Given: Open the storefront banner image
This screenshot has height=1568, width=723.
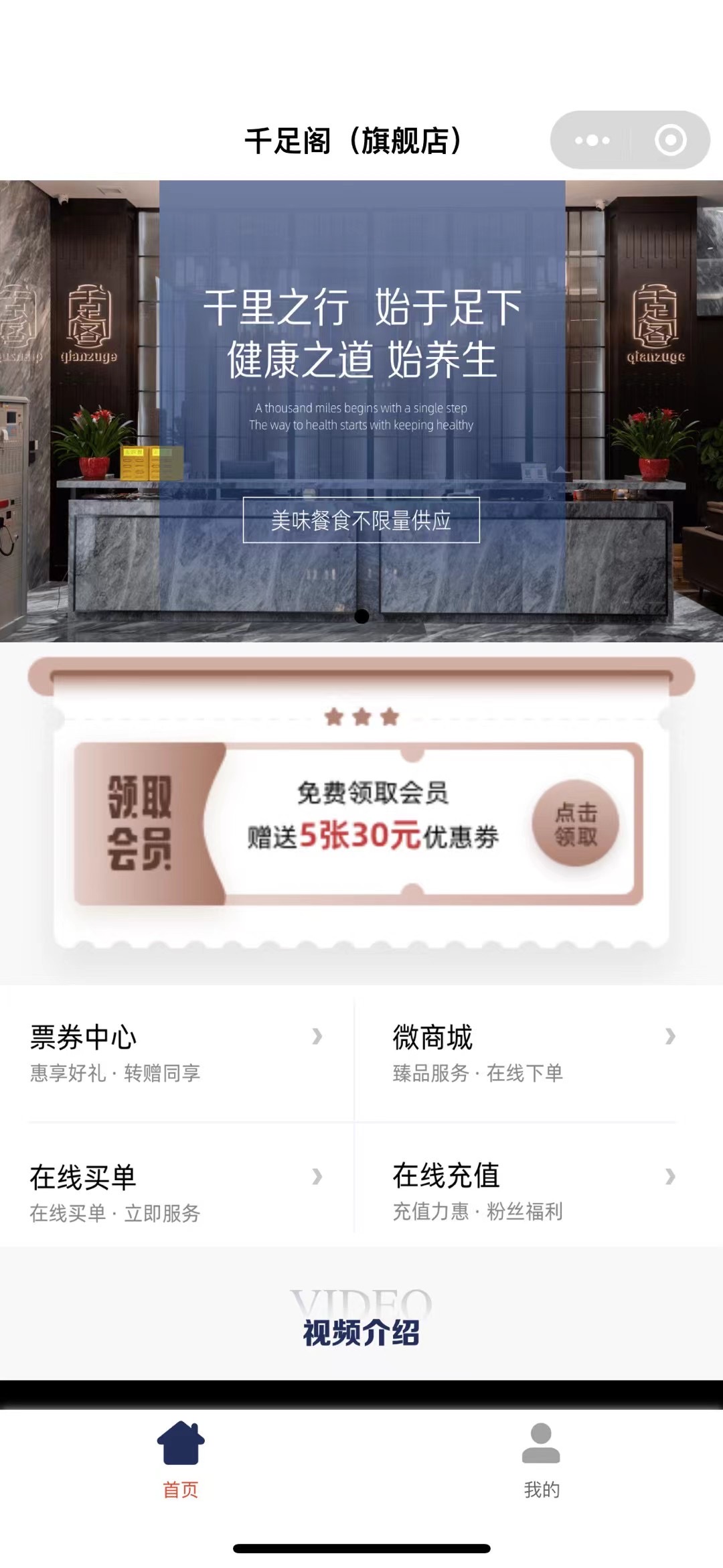Looking at the screenshot, I should coord(361,410).
